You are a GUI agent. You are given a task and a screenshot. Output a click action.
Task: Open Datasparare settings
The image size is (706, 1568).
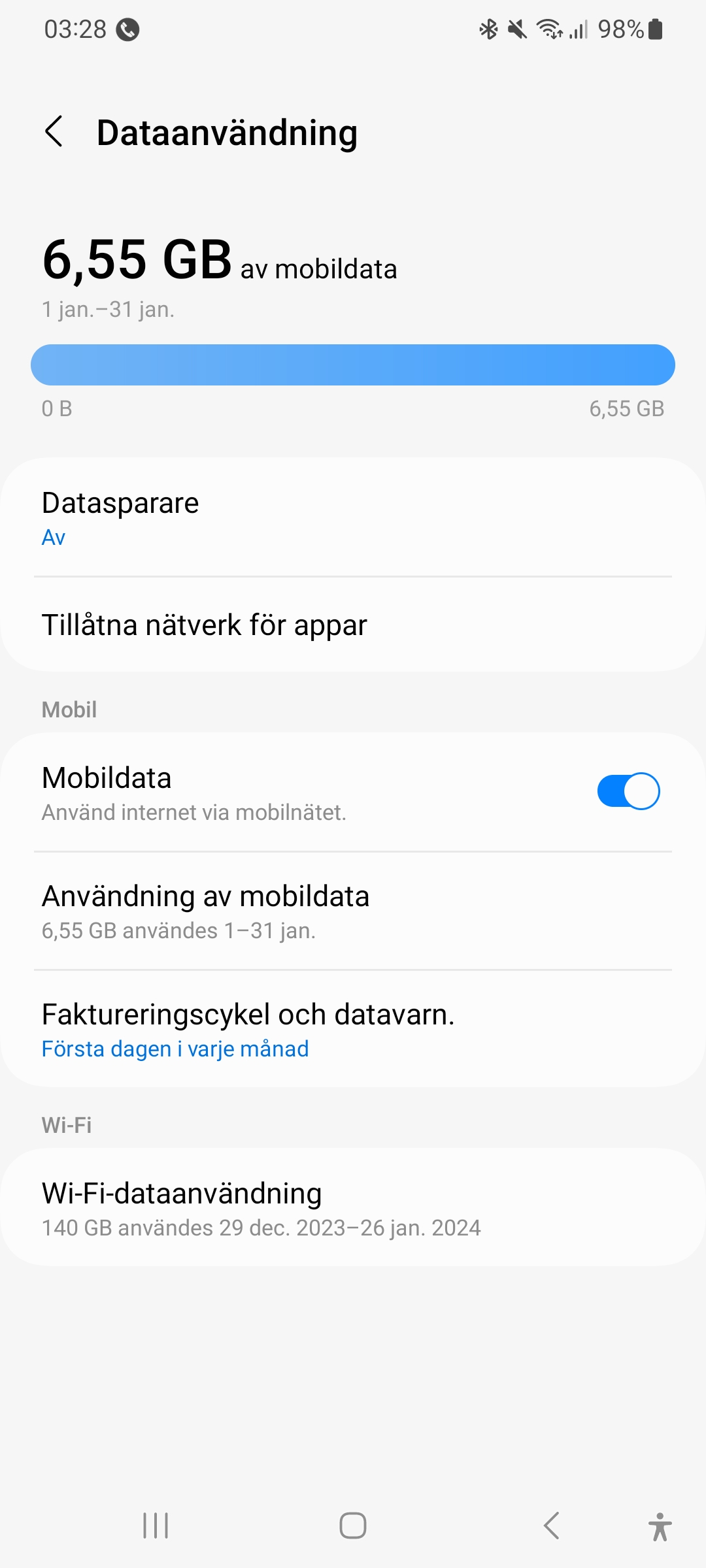tap(353, 517)
